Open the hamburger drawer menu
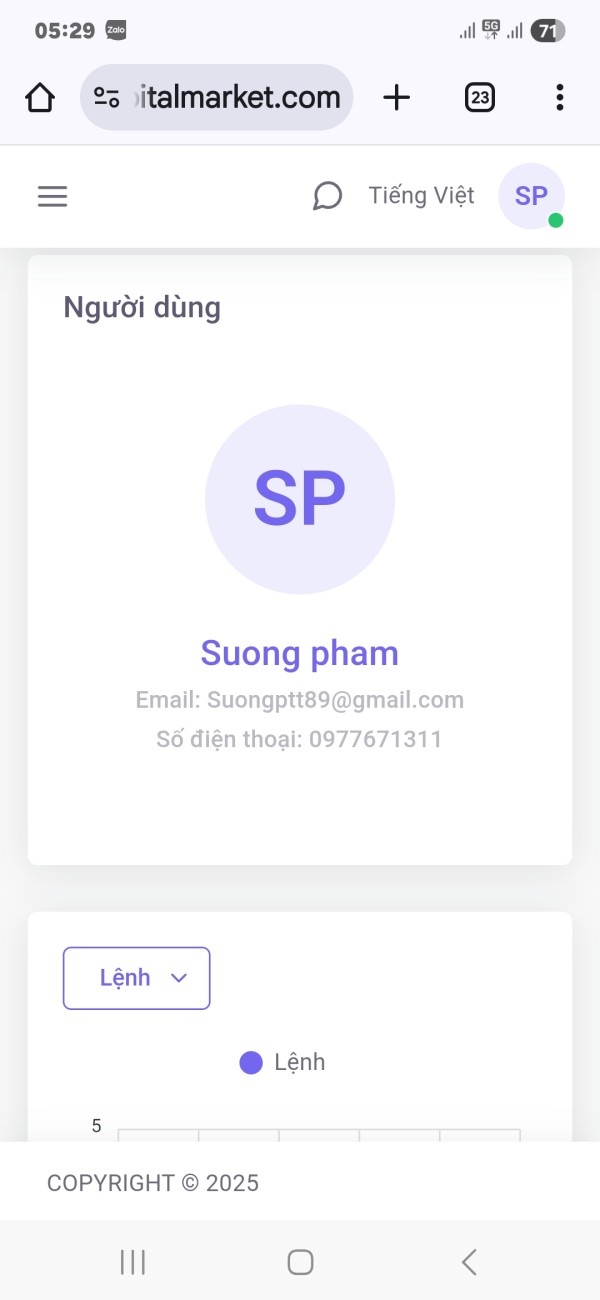Viewport: 600px width, 1300px height. pyautogui.click(x=52, y=196)
